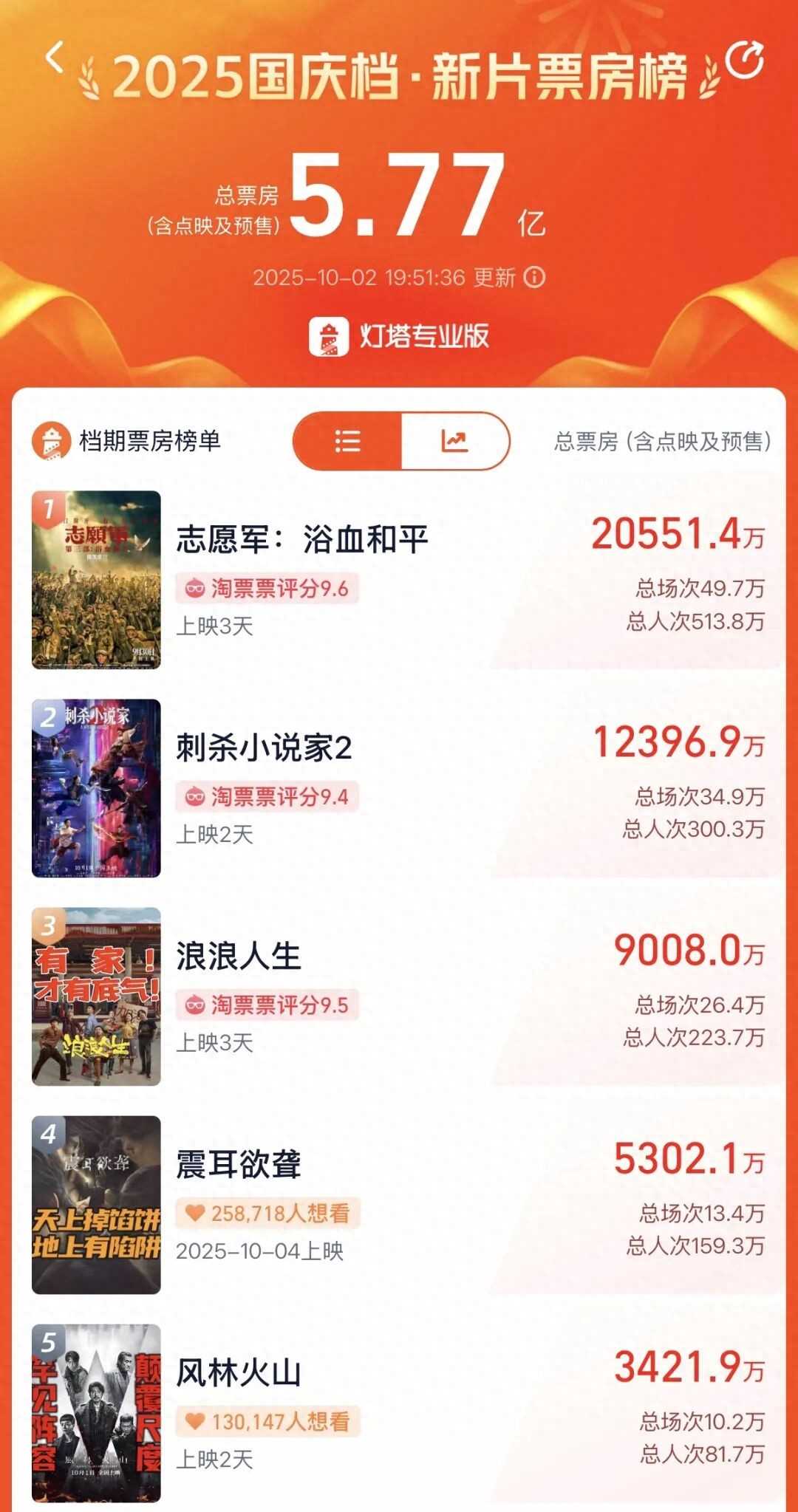Go back using the top-left arrow
798x1512 pixels.
pyautogui.click(x=54, y=57)
